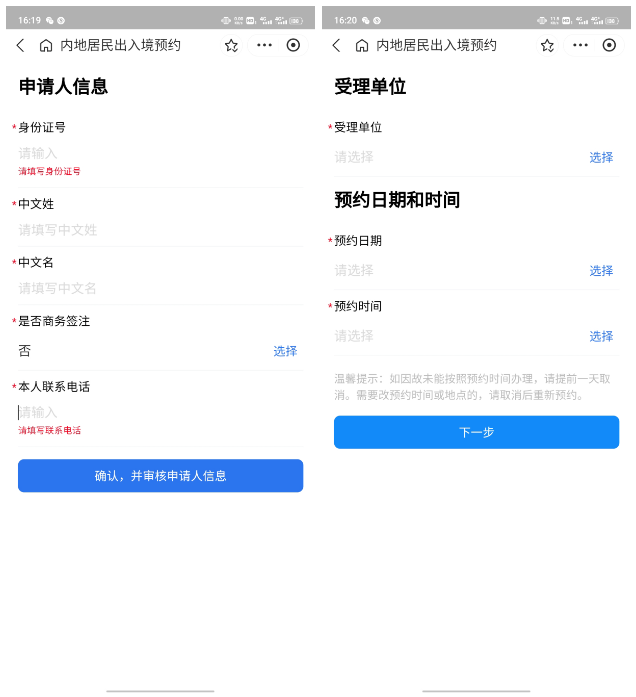Favorite the mini program on 申请人信息 page
This screenshot has width=636, height=697.
pos(231,45)
